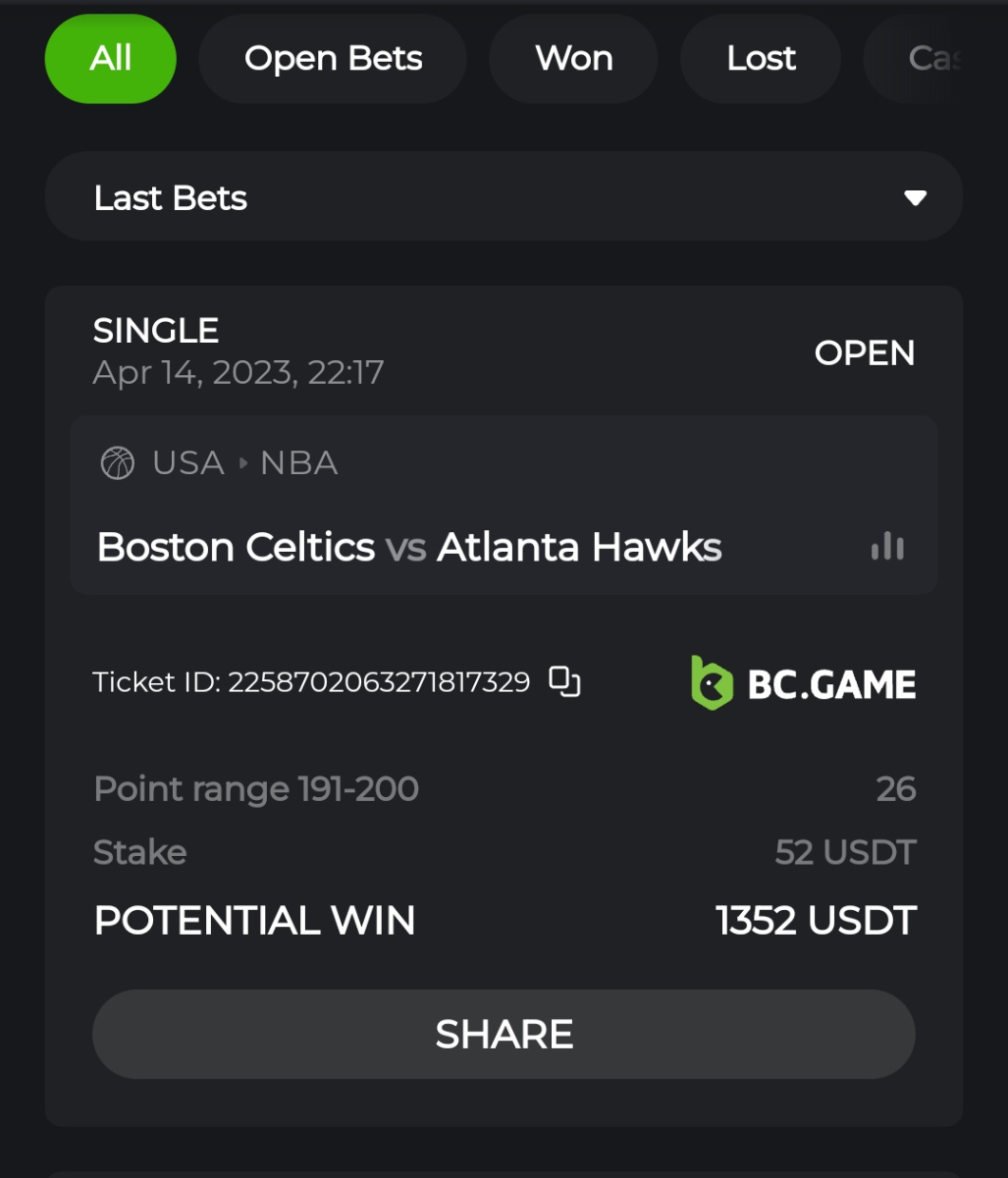Select the All filter chip
Image resolution: width=1008 pixels, height=1178 pixels.
(x=110, y=59)
